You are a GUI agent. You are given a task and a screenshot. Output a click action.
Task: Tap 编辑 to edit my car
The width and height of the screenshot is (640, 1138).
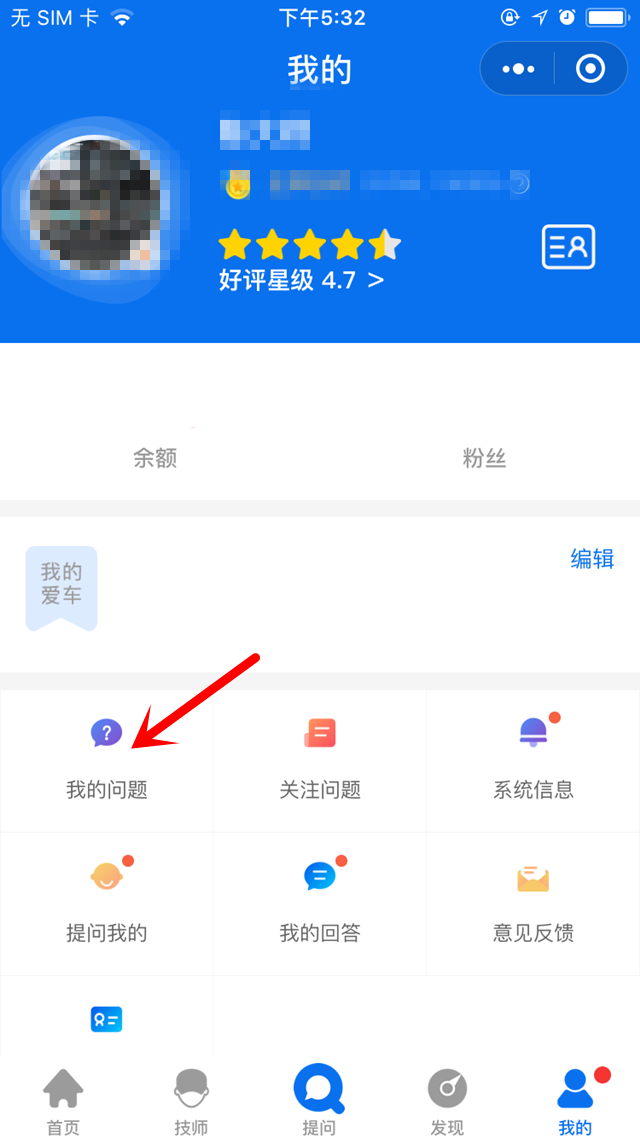[x=592, y=559]
